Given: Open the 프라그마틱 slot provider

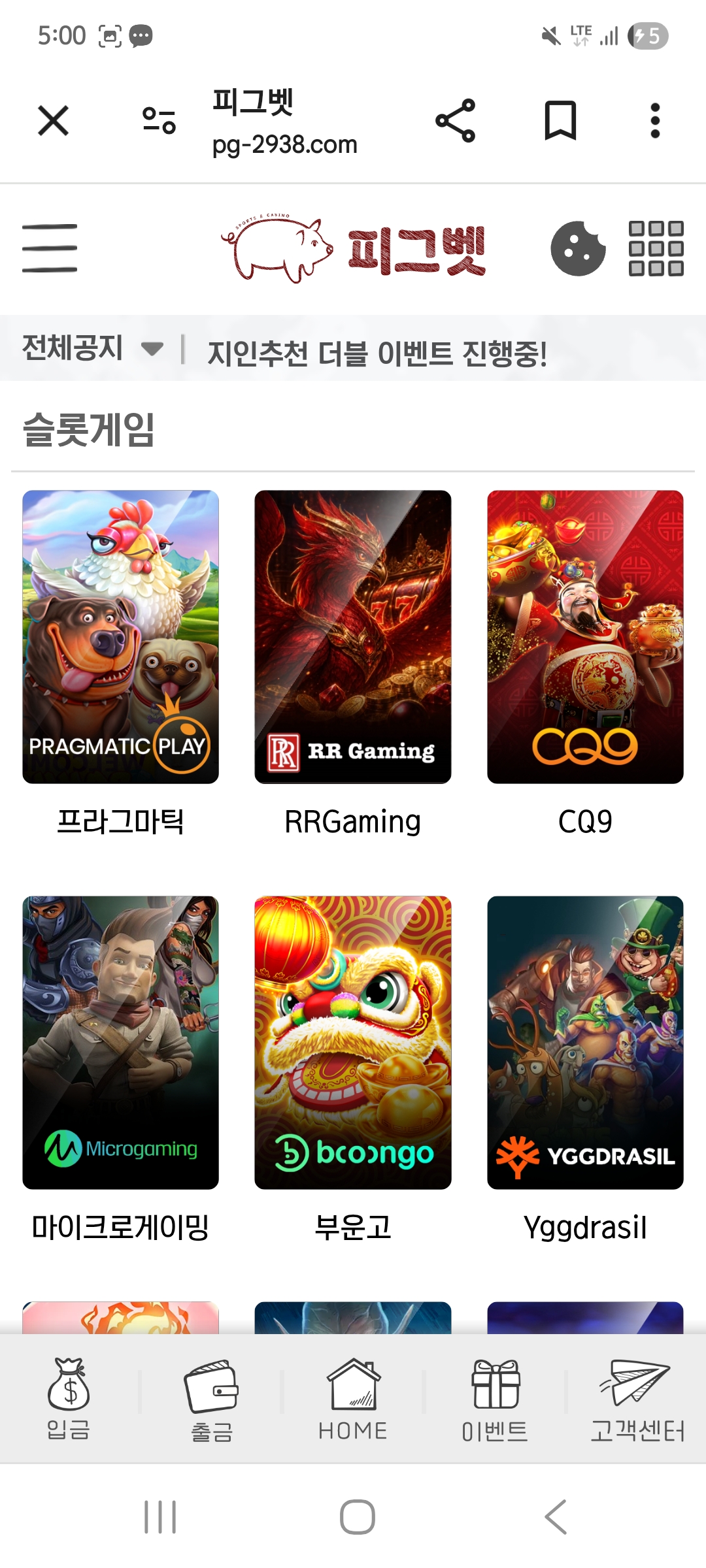Looking at the screenshot, I should (x=121, y=664).
